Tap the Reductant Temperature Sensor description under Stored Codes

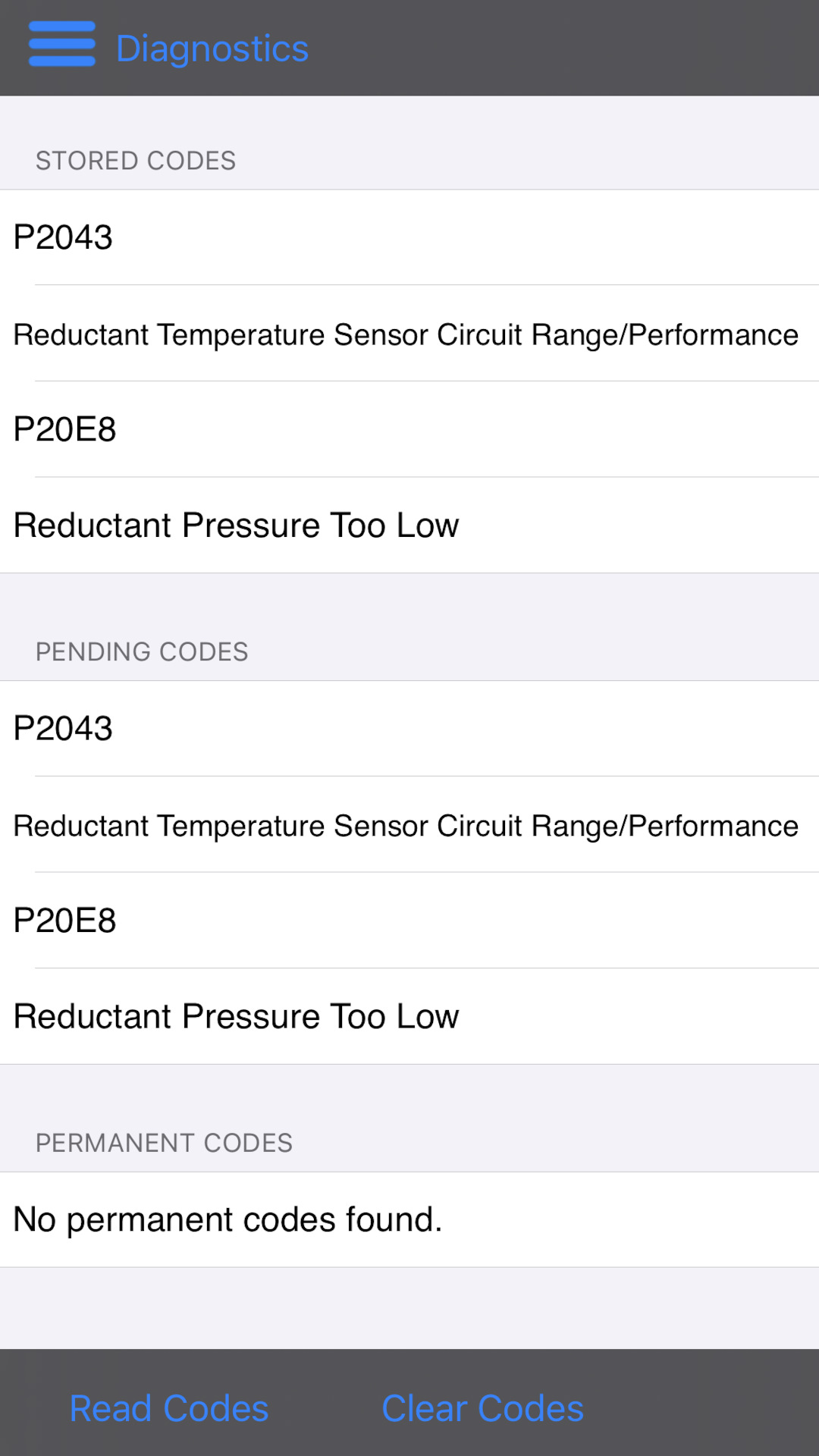(405, 334)
